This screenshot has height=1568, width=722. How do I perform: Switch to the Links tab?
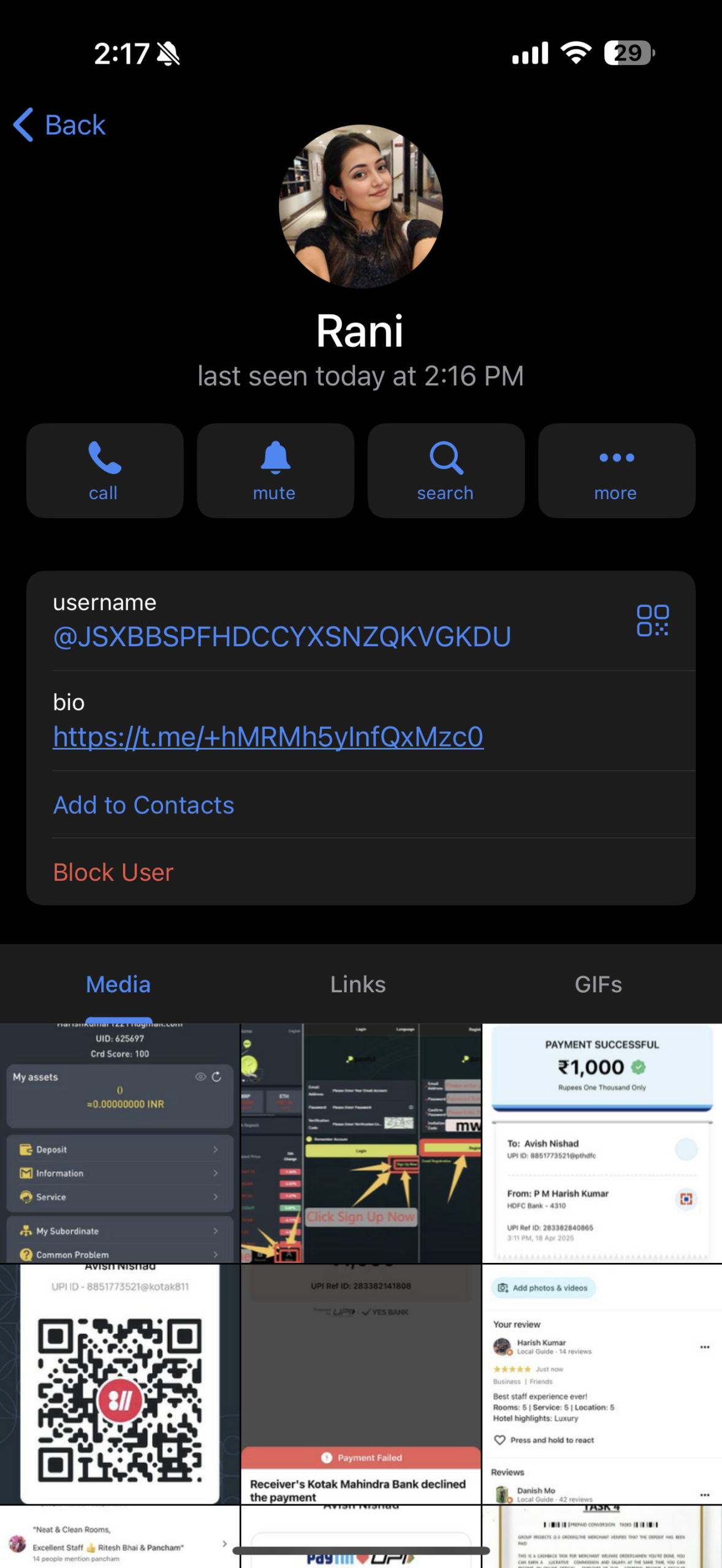(358, 984)
